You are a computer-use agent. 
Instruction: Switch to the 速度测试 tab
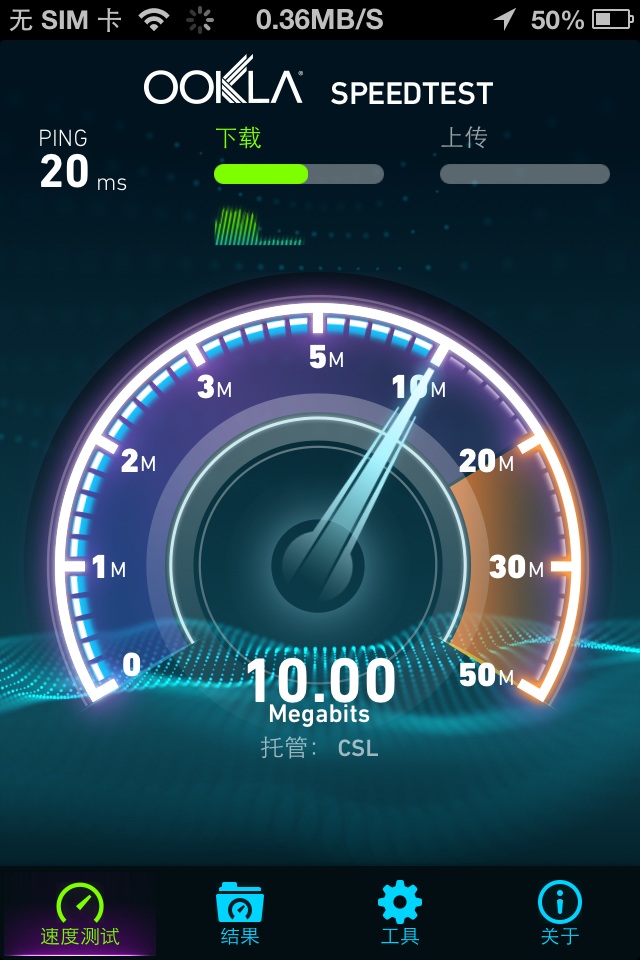[80, 914]
